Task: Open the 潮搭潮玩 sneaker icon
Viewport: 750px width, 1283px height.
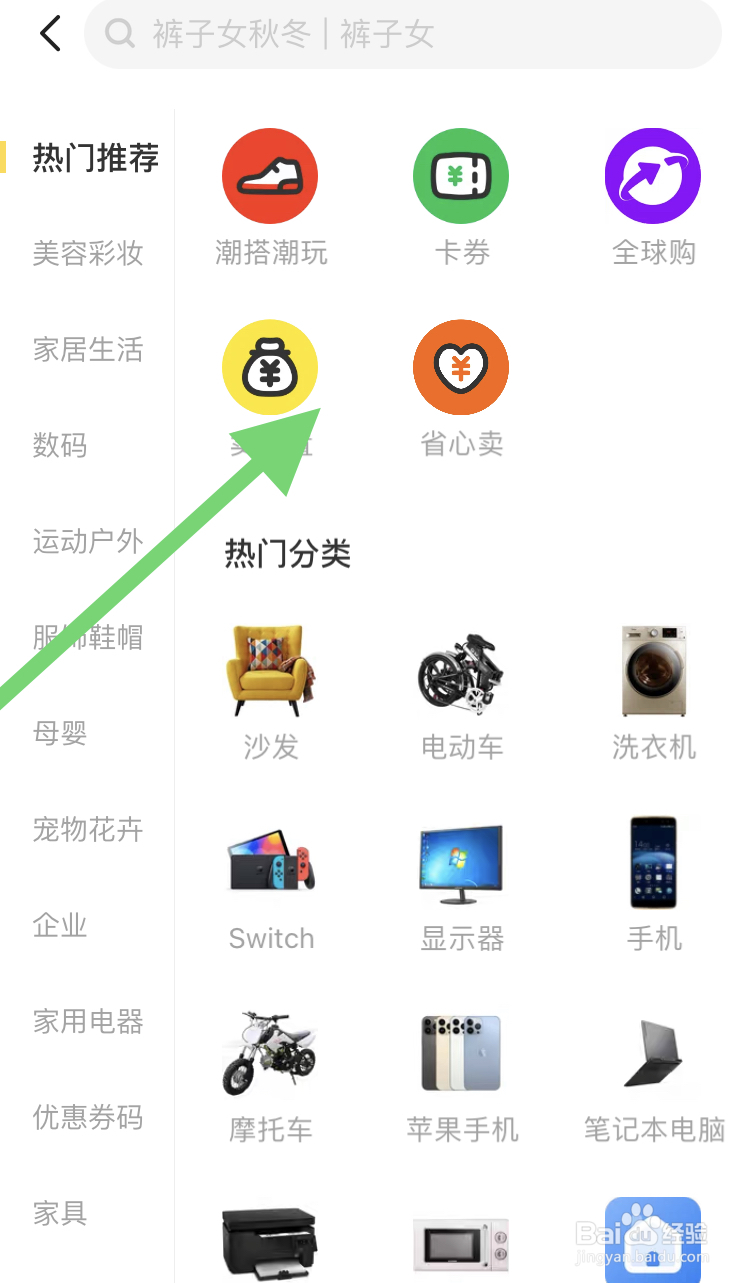Action: (x=269, y=175)
